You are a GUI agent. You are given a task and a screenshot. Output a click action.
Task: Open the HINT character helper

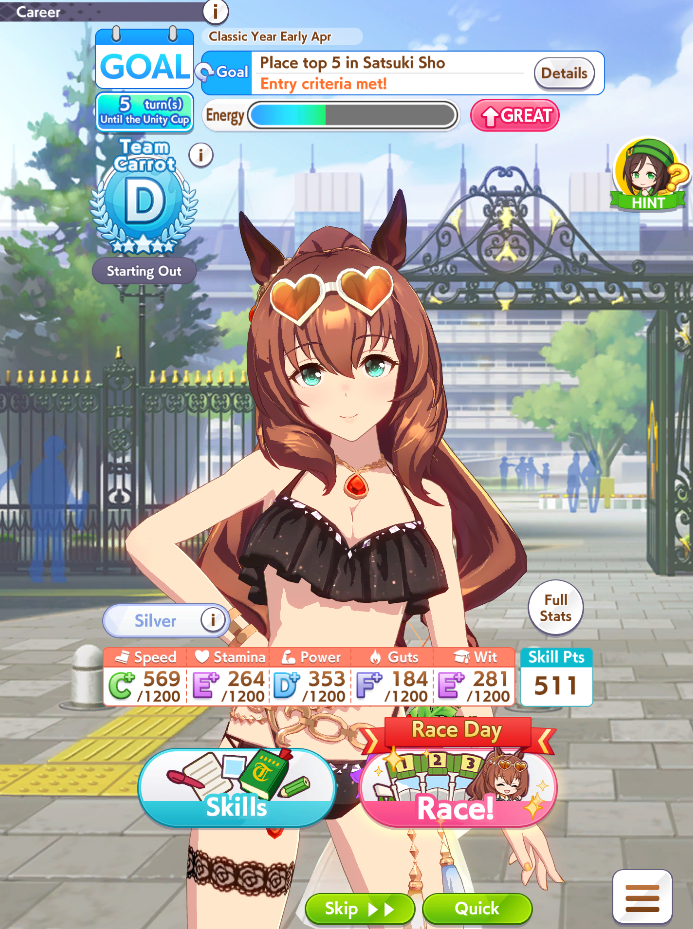(x=649, y=174)
